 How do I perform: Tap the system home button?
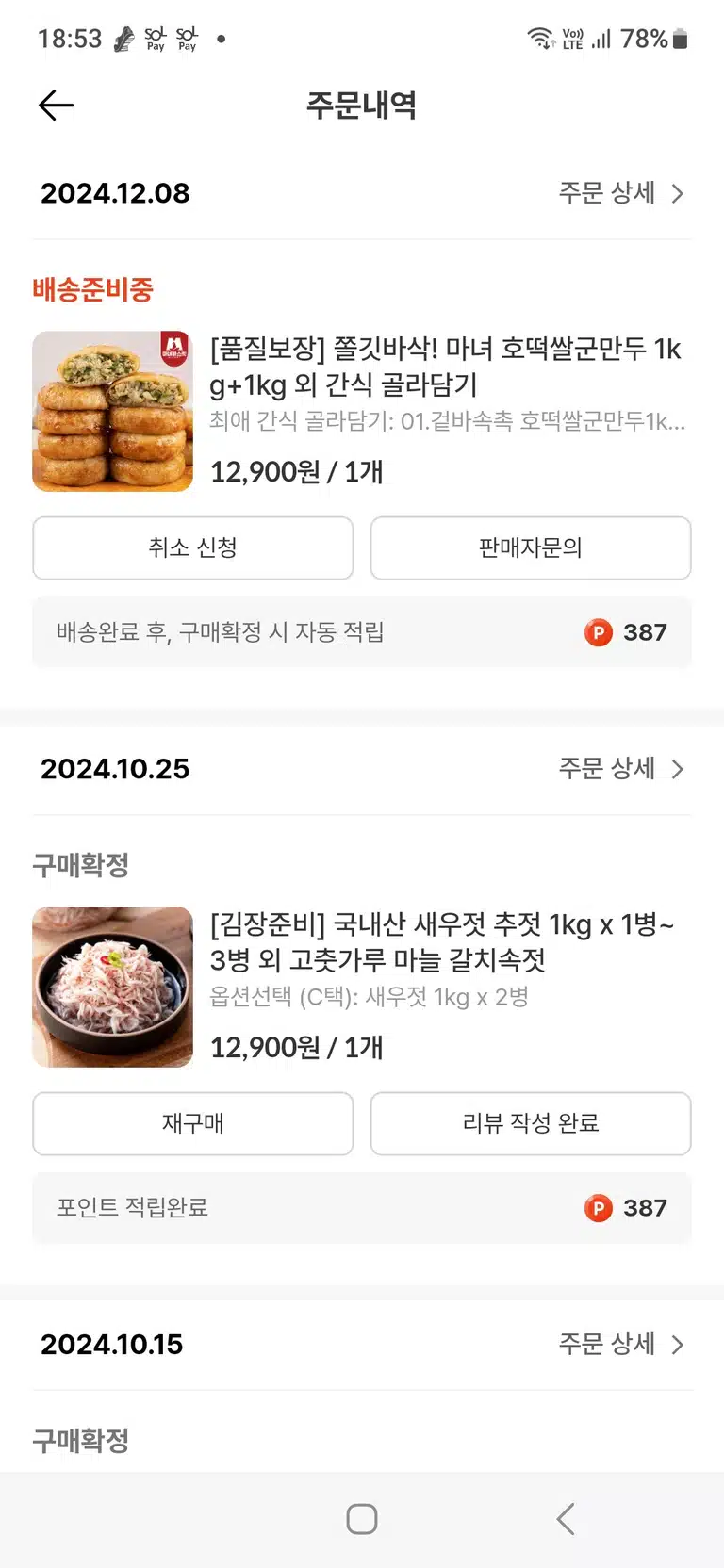(362, 1519)
